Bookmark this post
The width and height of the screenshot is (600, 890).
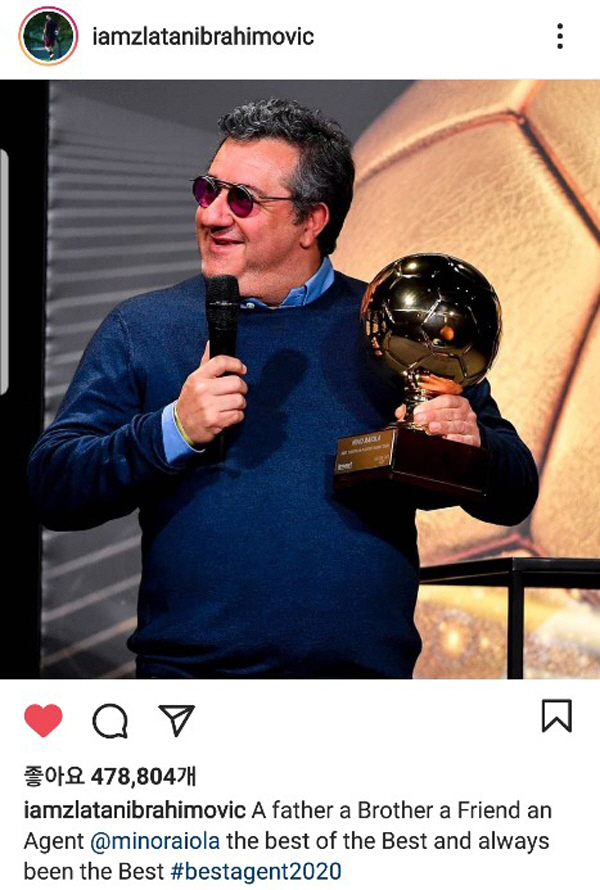(556, 716)
